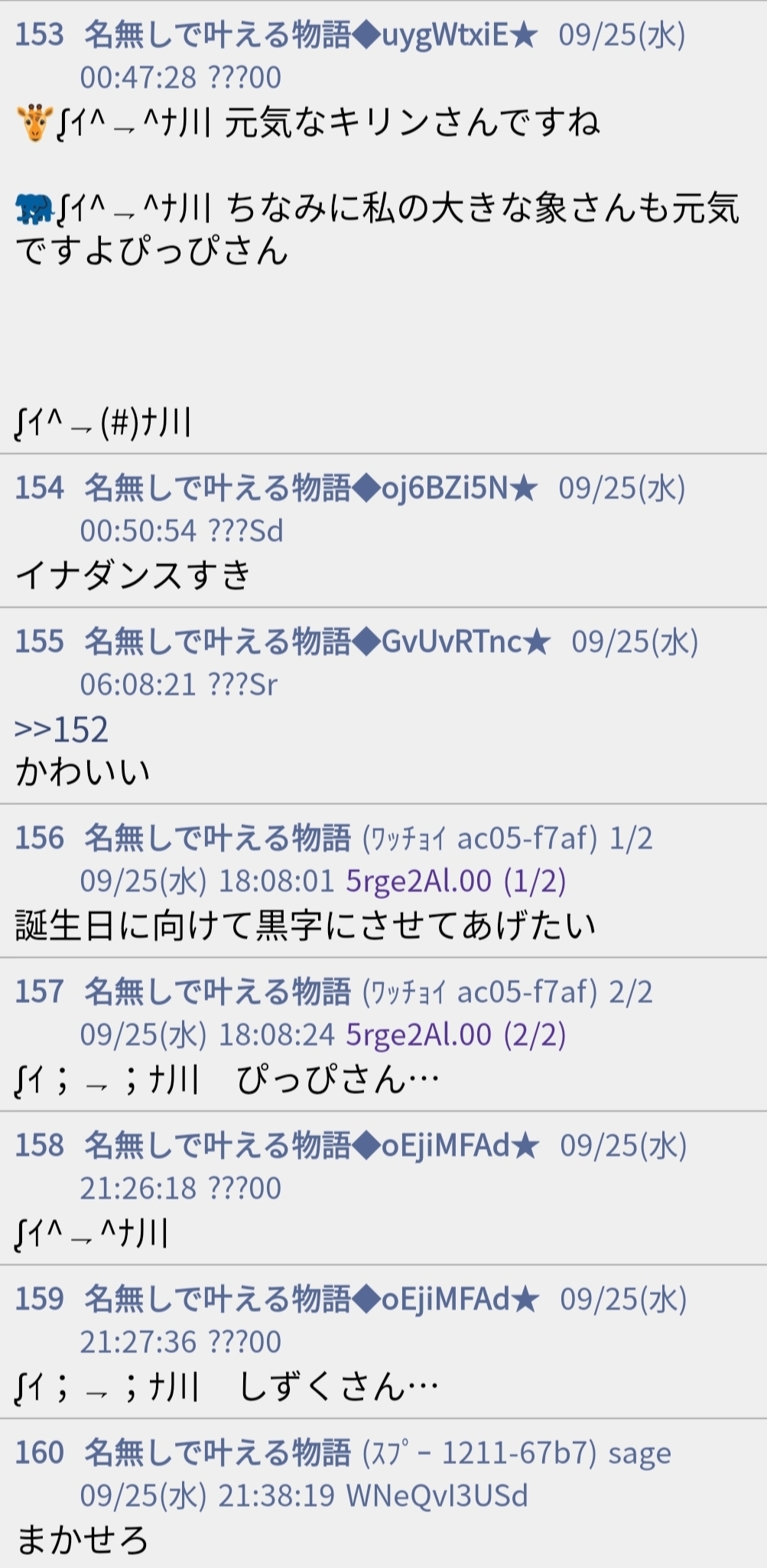Open the >>152 reply anchor link
Viewport: 767px width, 1568px height.
tap(62, 729)
